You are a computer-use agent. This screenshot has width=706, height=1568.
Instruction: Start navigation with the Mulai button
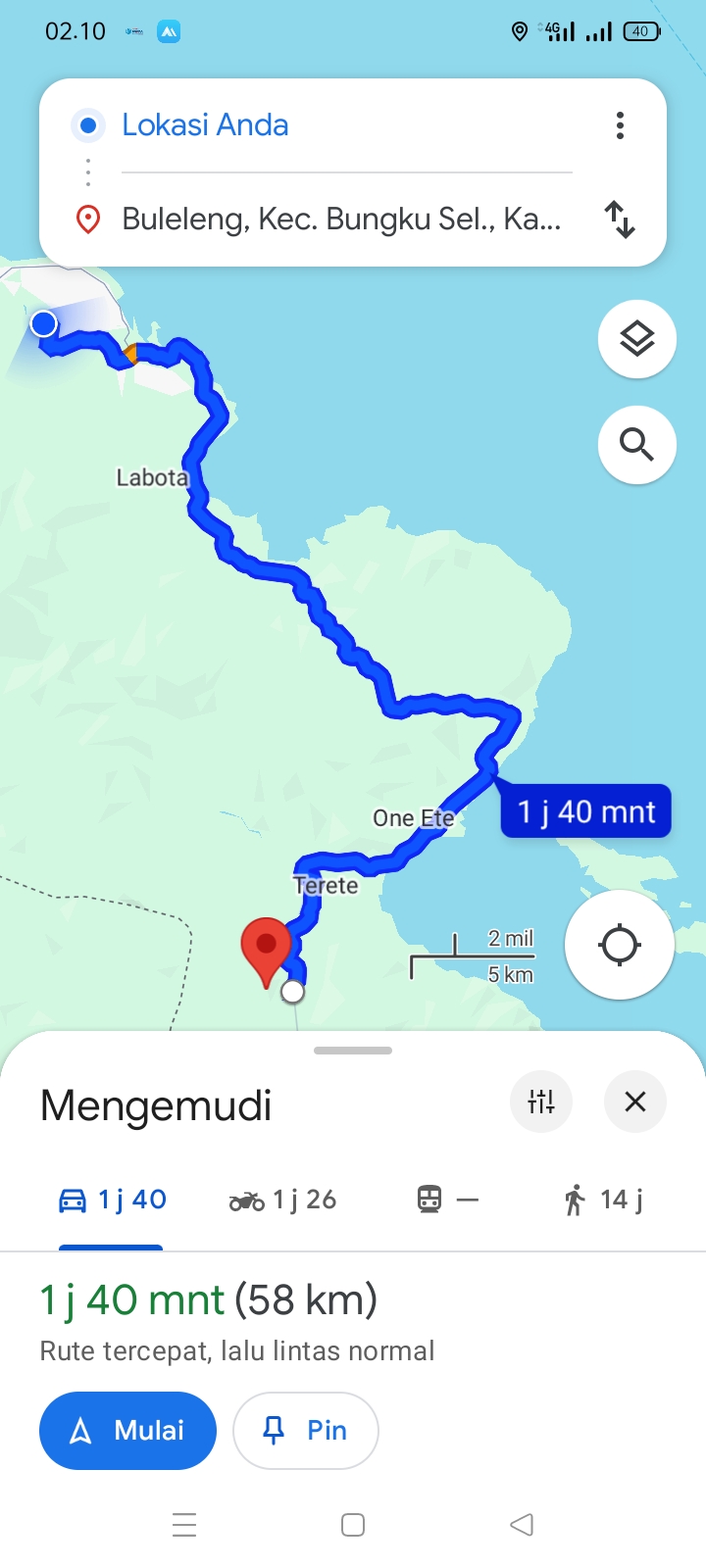(127, 1431)
